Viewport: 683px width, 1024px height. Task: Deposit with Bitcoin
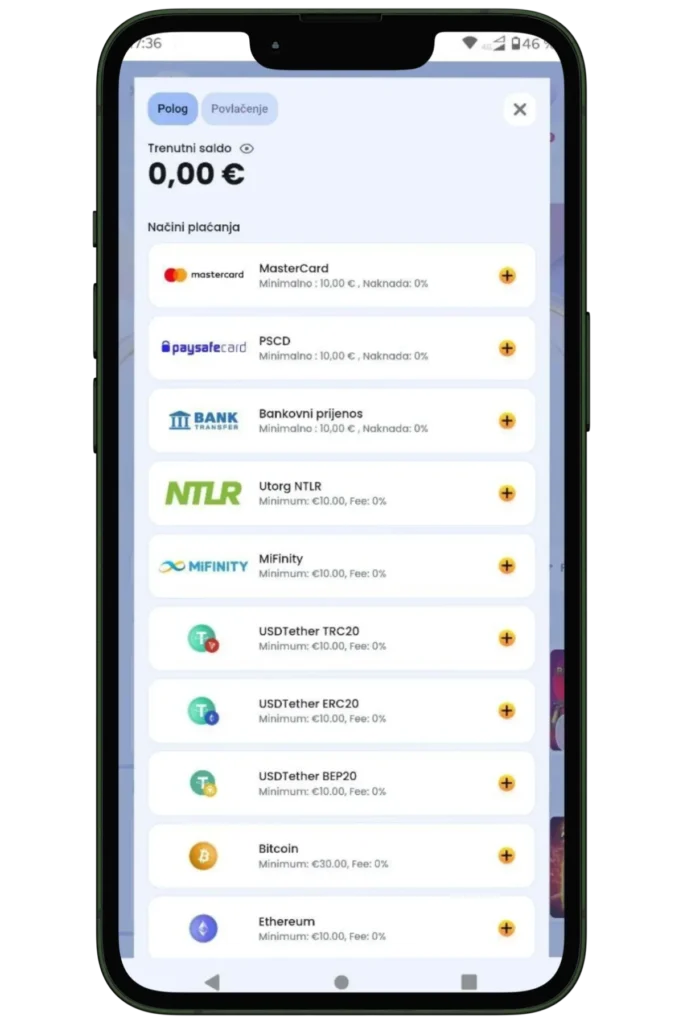pyautogui.click(x=341, y=856)
